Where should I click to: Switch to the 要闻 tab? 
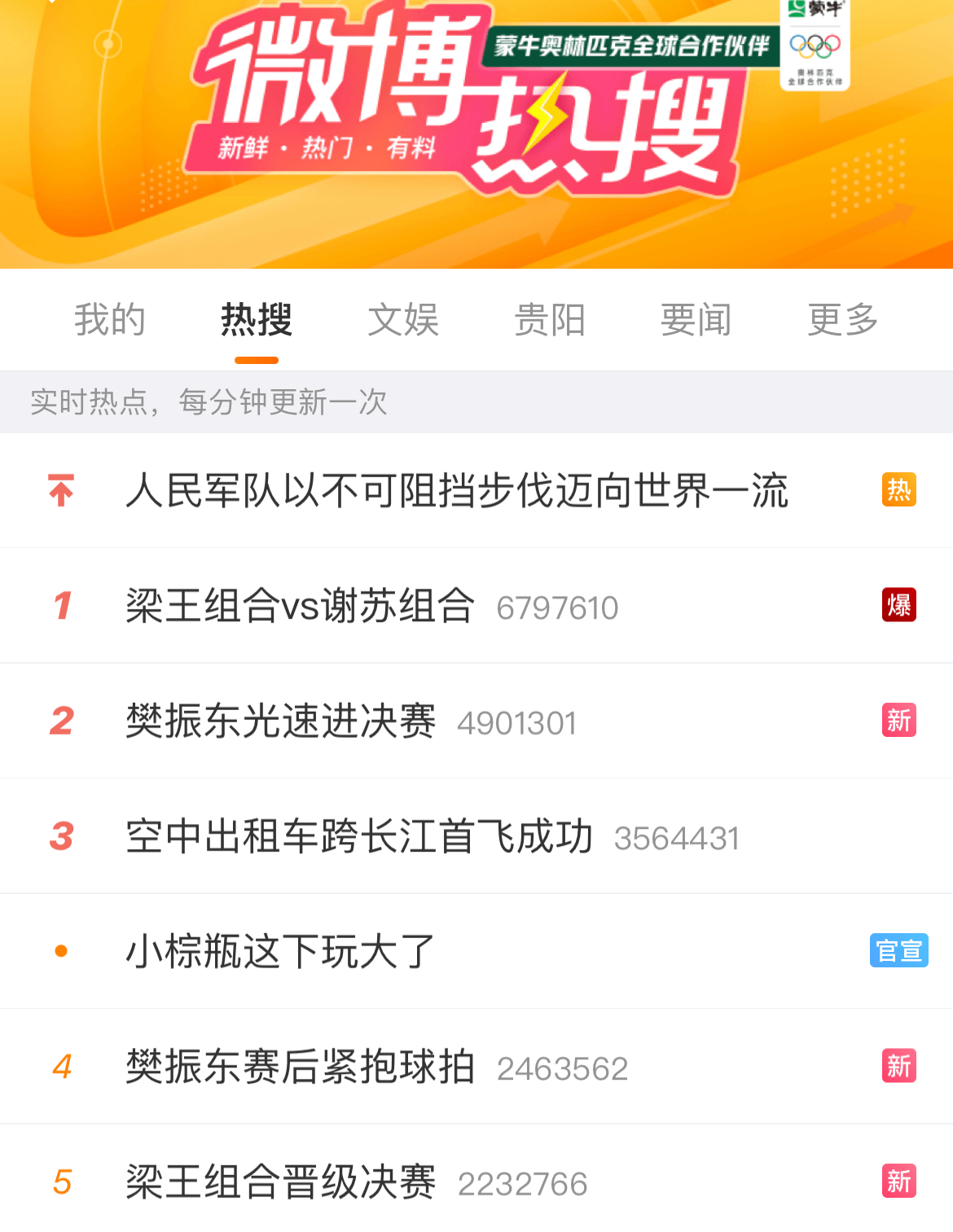[x=696, y=319]
